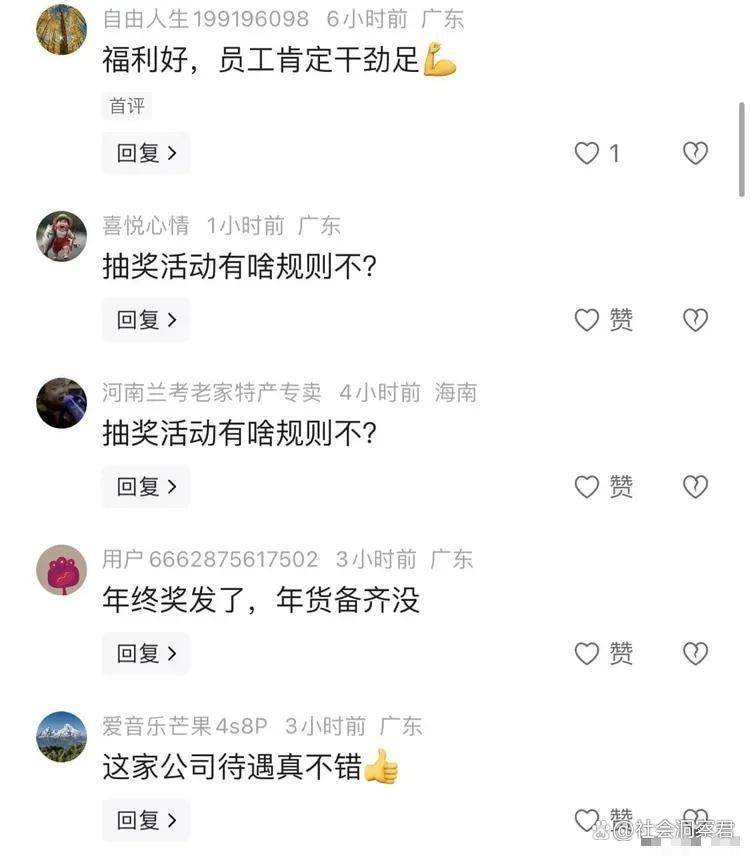Open 河南兰考老家特产专卖's avatar
The image size is (750, 856).
pos(61,403)
